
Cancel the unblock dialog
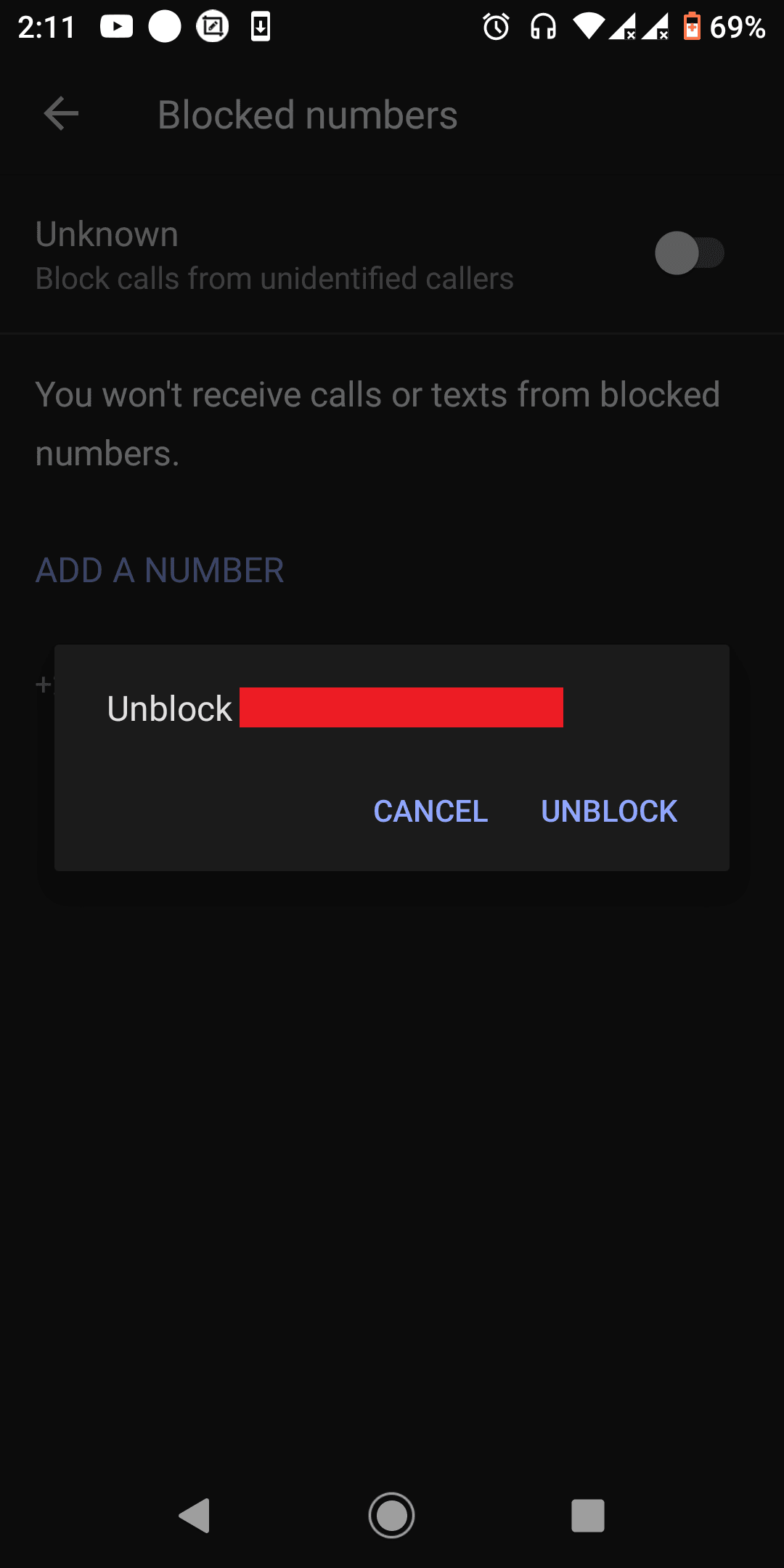click(430, 811)
